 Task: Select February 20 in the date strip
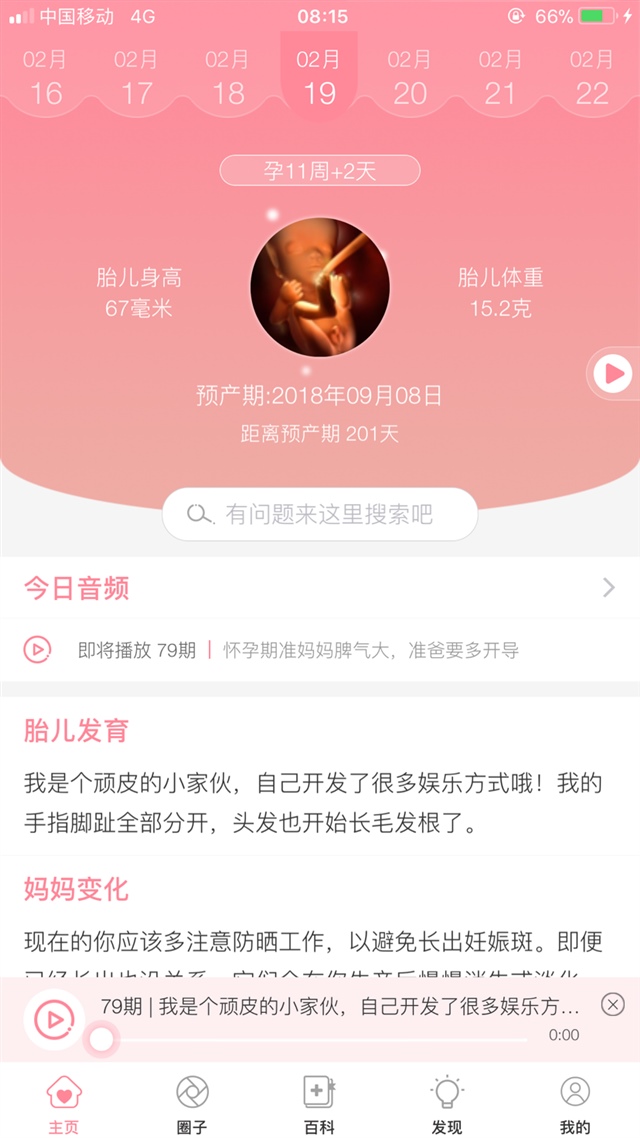[410, 78]
